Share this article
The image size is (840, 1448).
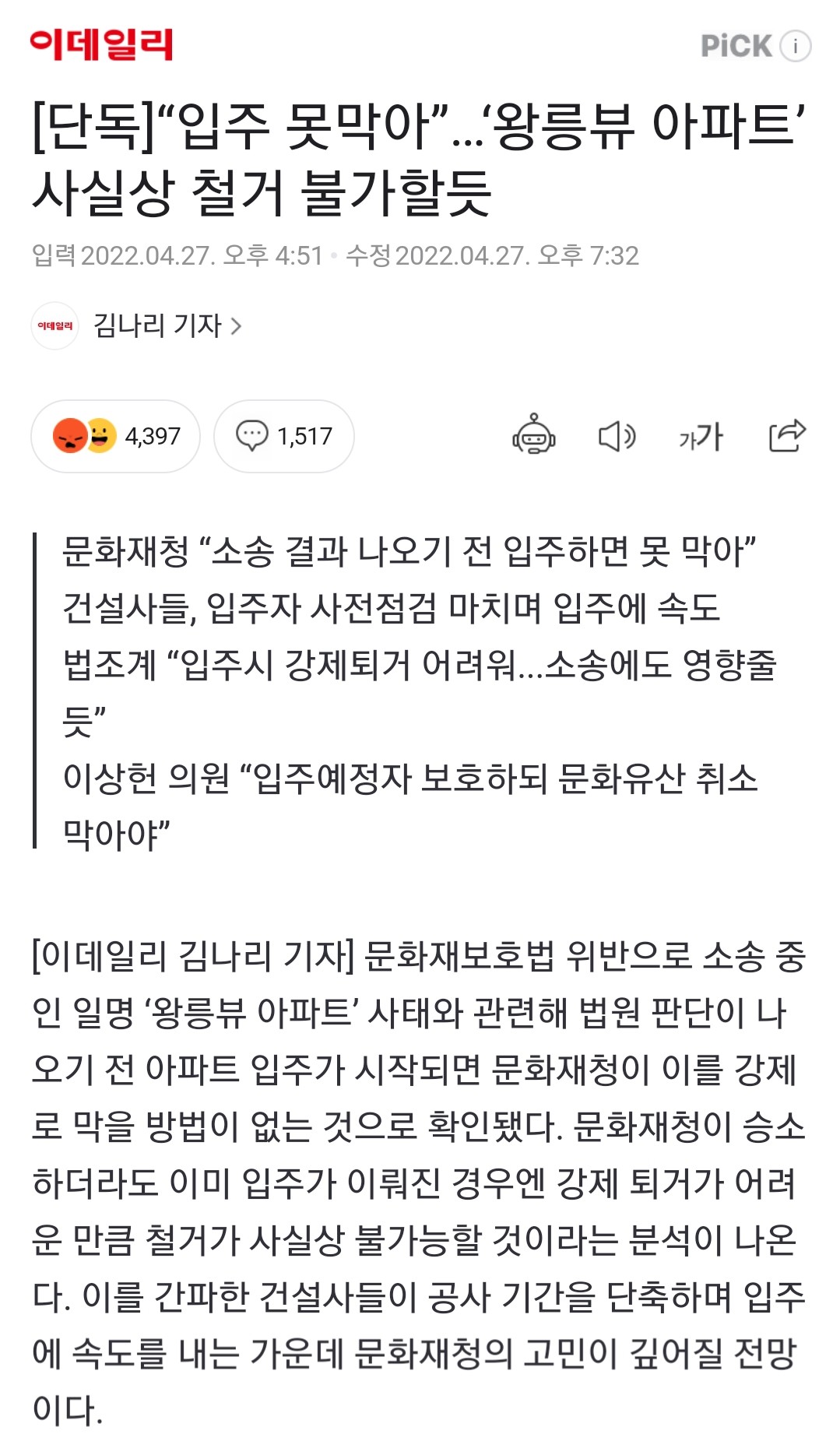(x=787, y=434)
